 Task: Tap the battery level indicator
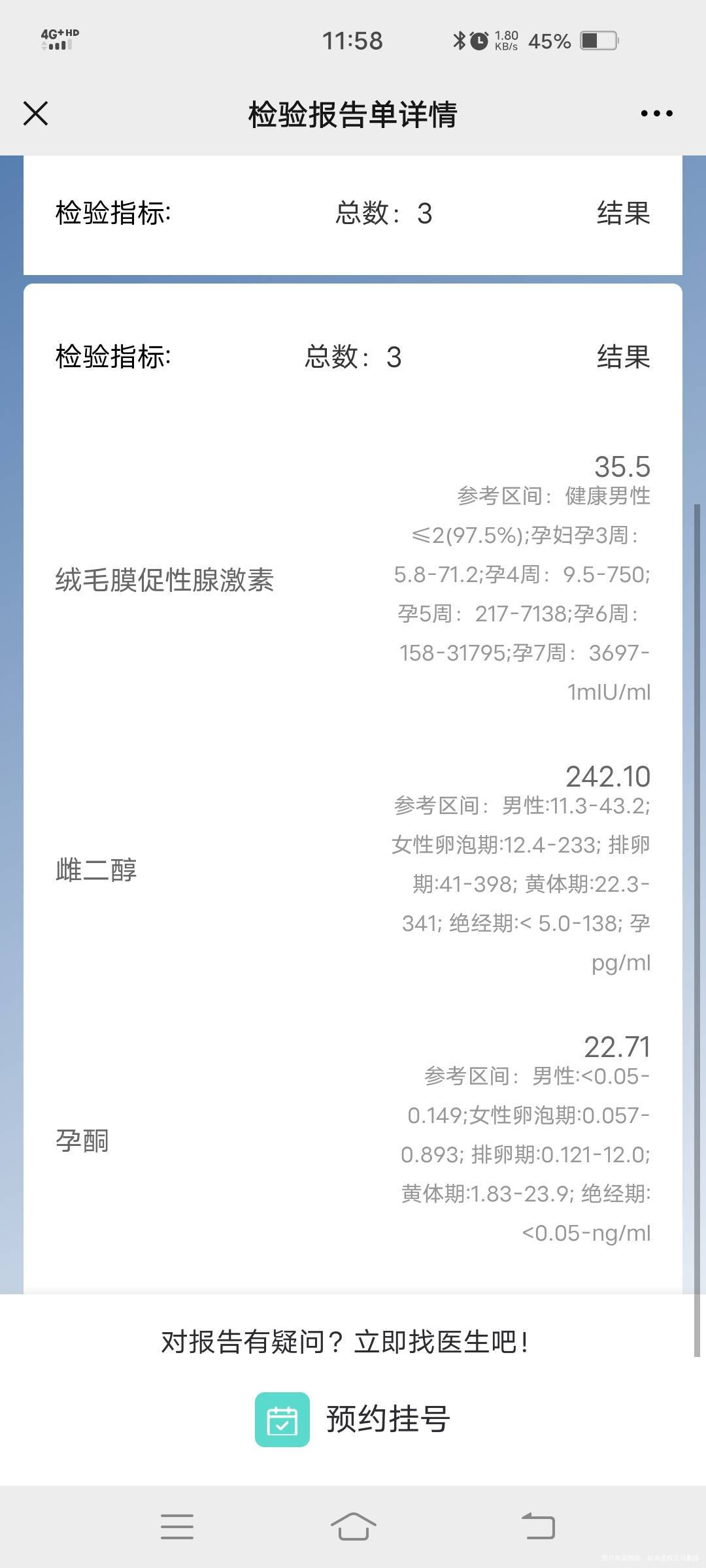click(594, 41)
